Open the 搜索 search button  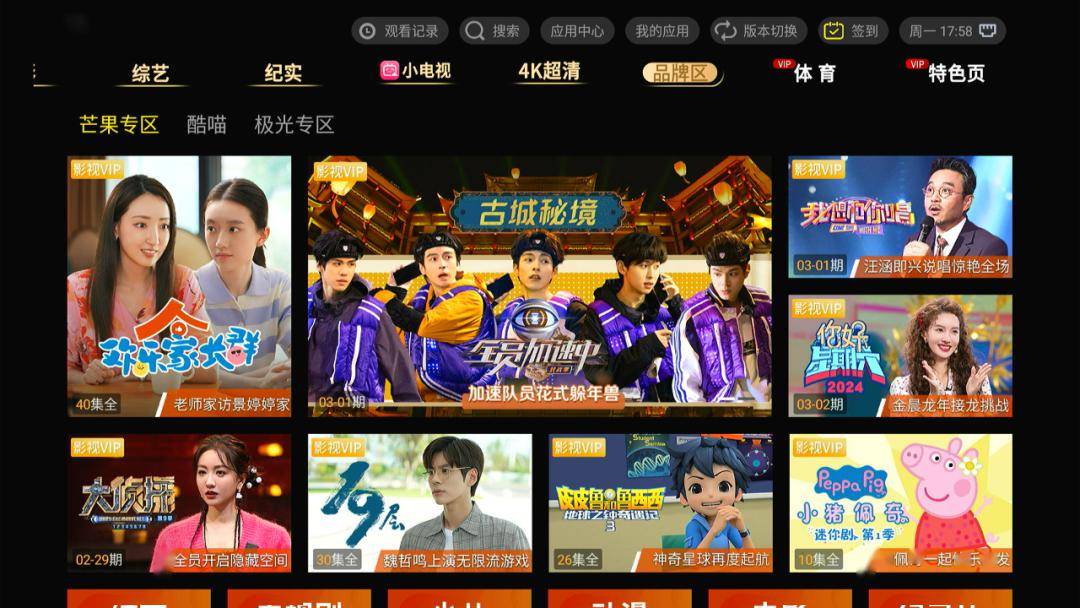(x=494, y=31)
